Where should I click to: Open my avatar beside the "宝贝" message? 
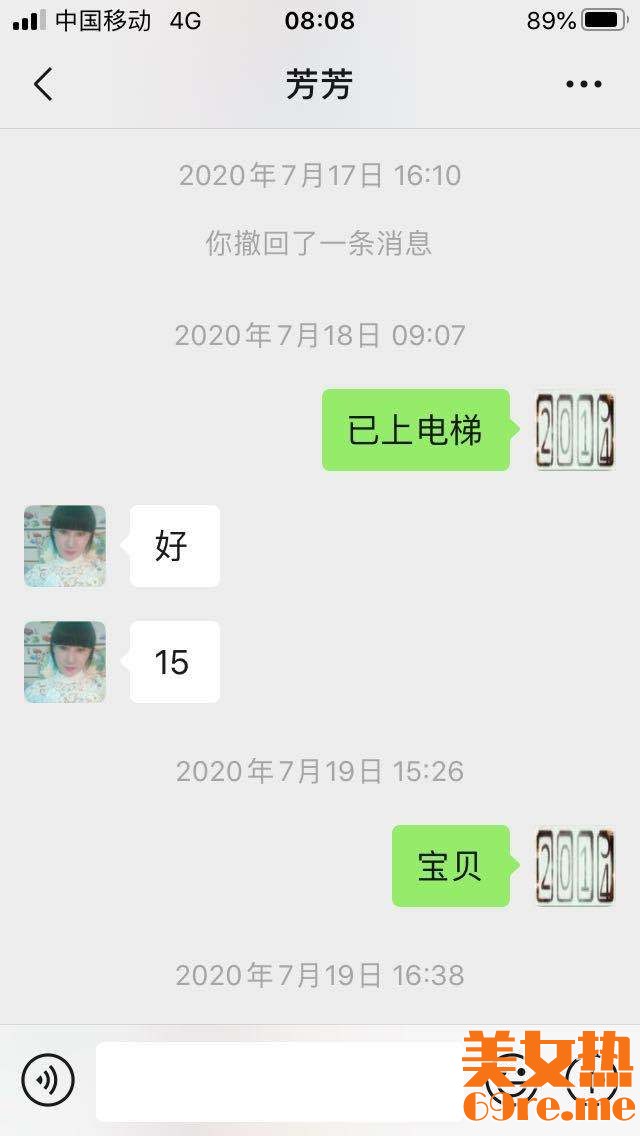pyautogui.click(x=575, y=866)
